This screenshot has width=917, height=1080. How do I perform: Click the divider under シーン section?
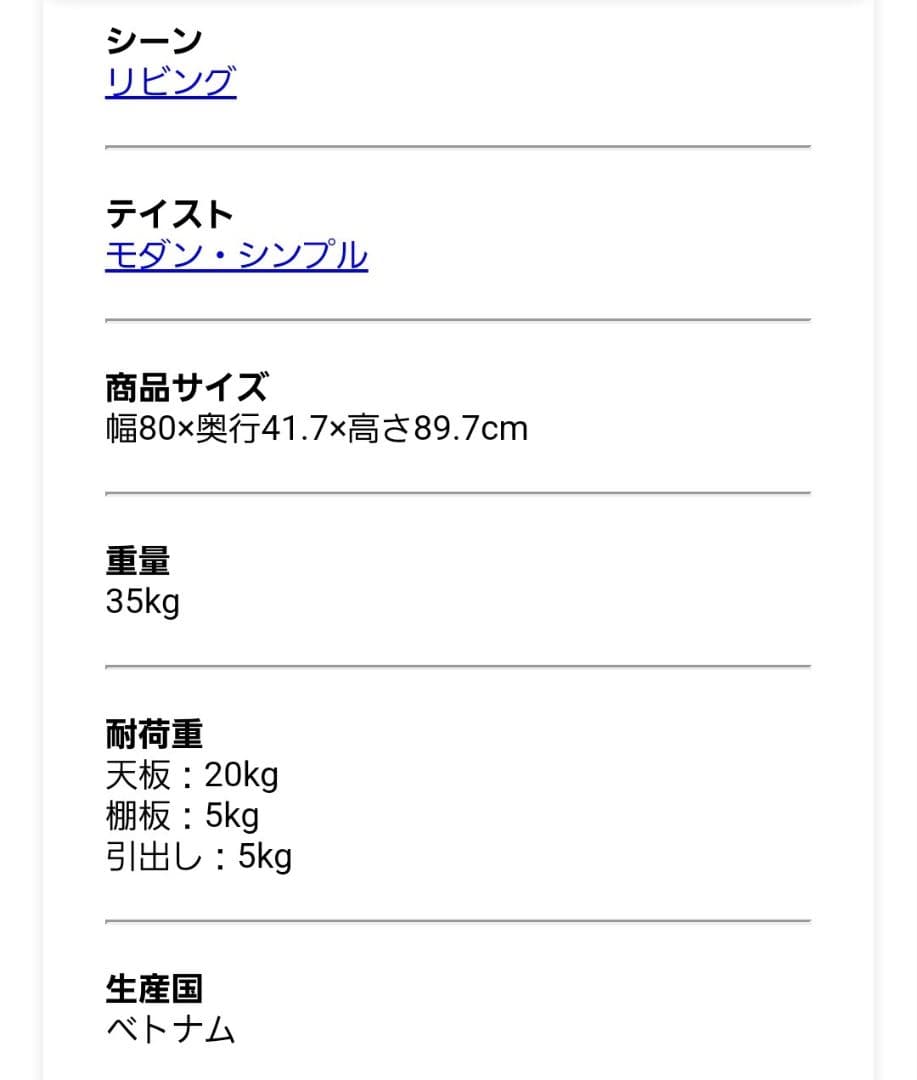[x=457, y=148]
